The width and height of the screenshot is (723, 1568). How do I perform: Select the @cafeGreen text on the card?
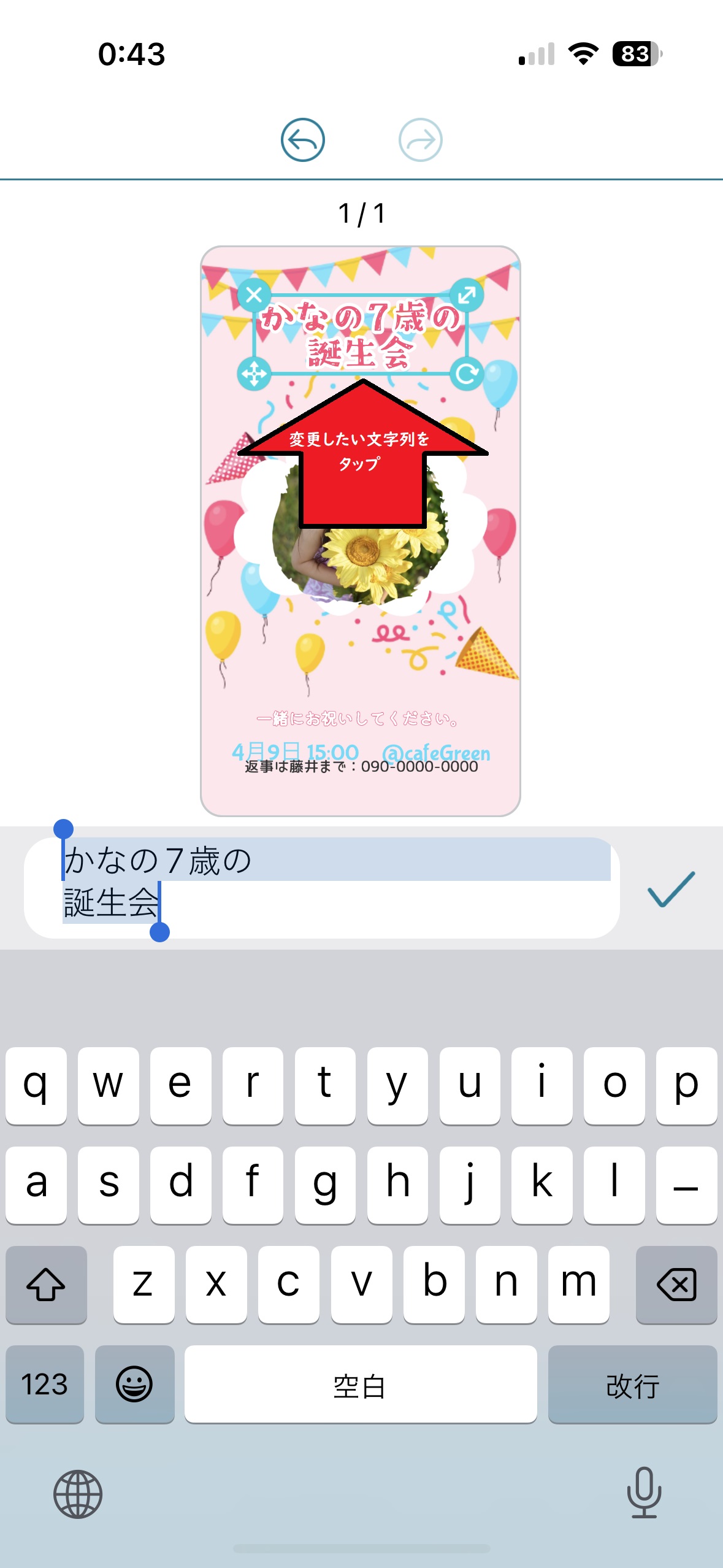tap(436, 751)
